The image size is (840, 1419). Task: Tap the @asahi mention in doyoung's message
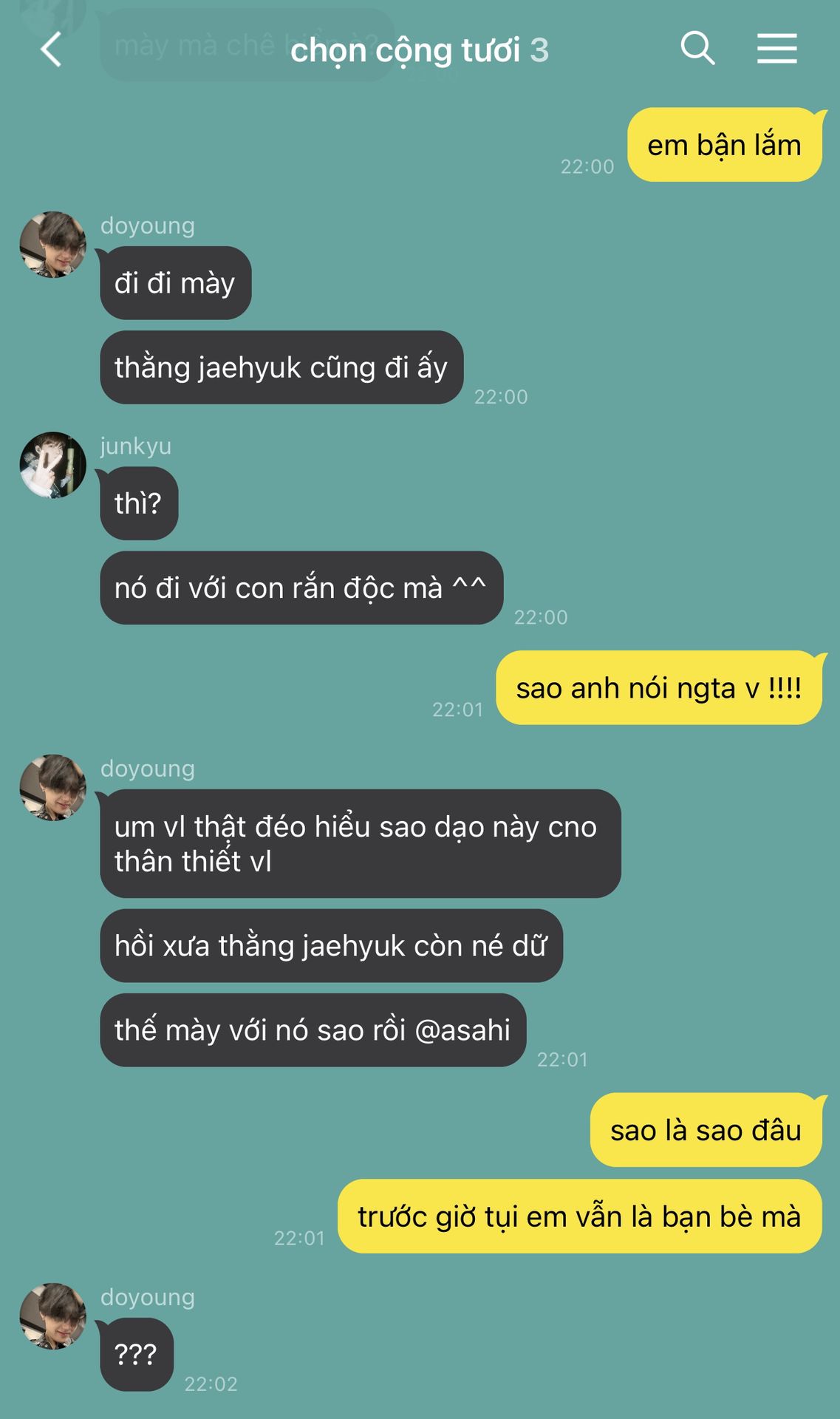(463, 1030)
